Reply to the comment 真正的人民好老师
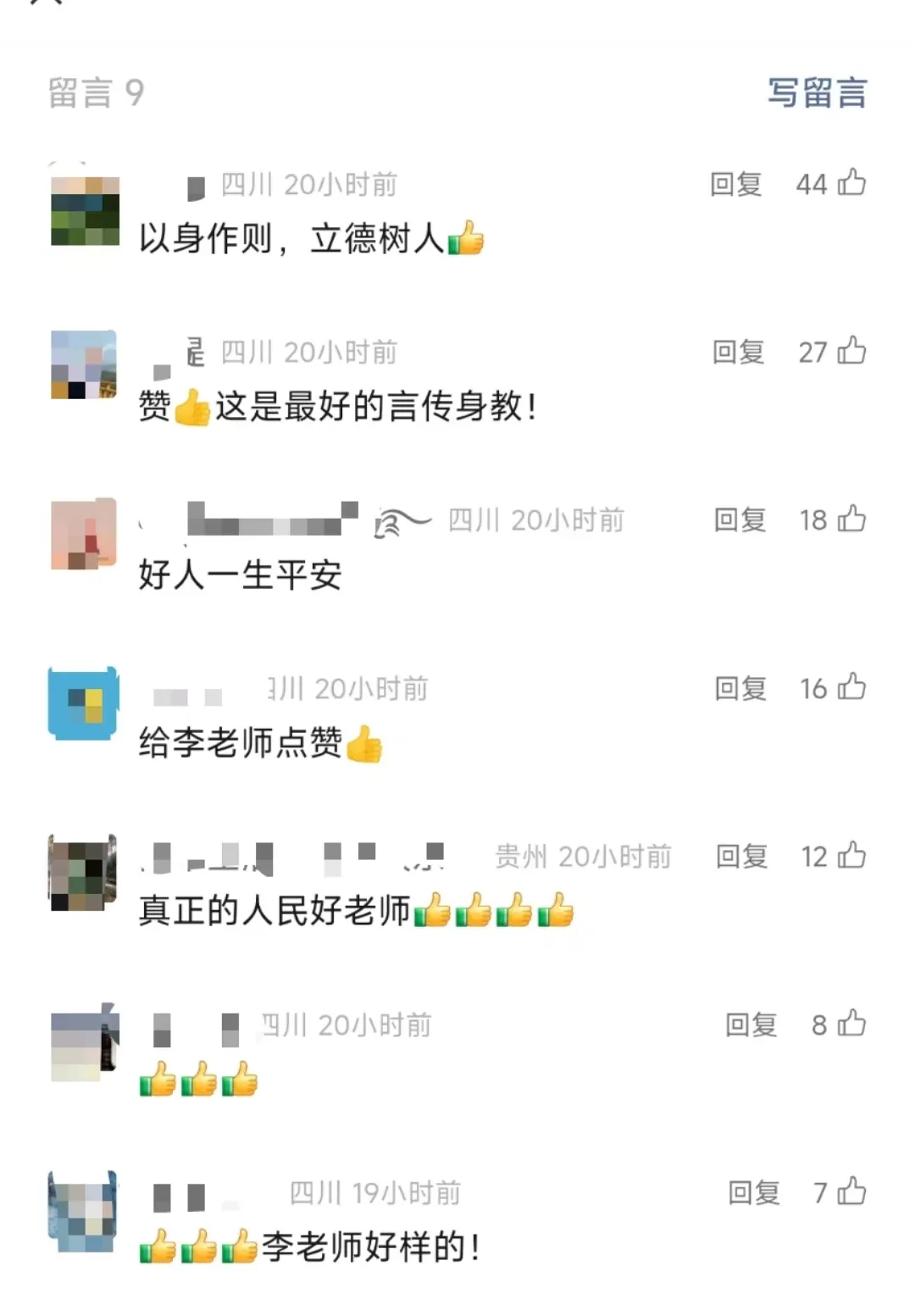This screenshot has height=1316, width=915. (x=741, y=856)
